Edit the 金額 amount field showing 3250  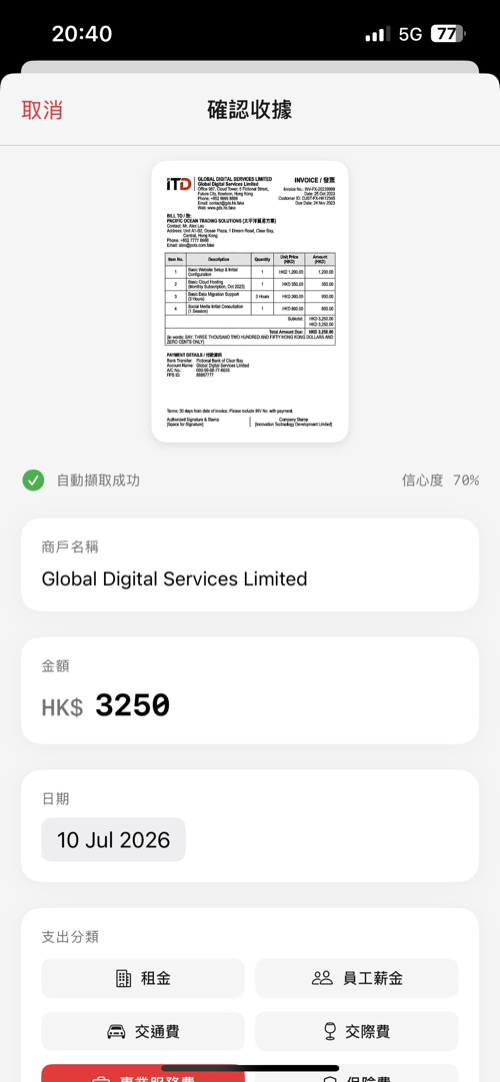pyautogui.click(x=250, y=690)
